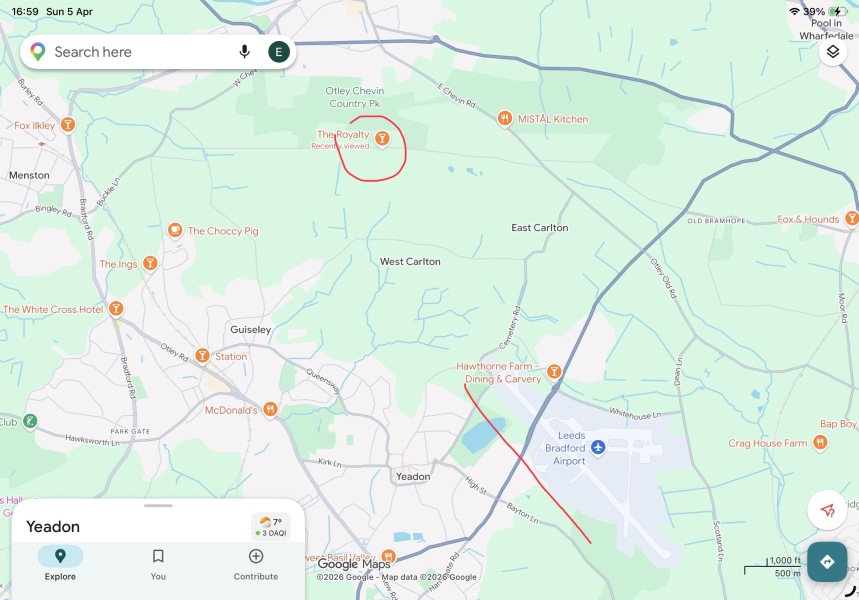Screen dimensions: 859x600
Task: Open the Fox & Hounds pub pin
Action: (851, 219)
